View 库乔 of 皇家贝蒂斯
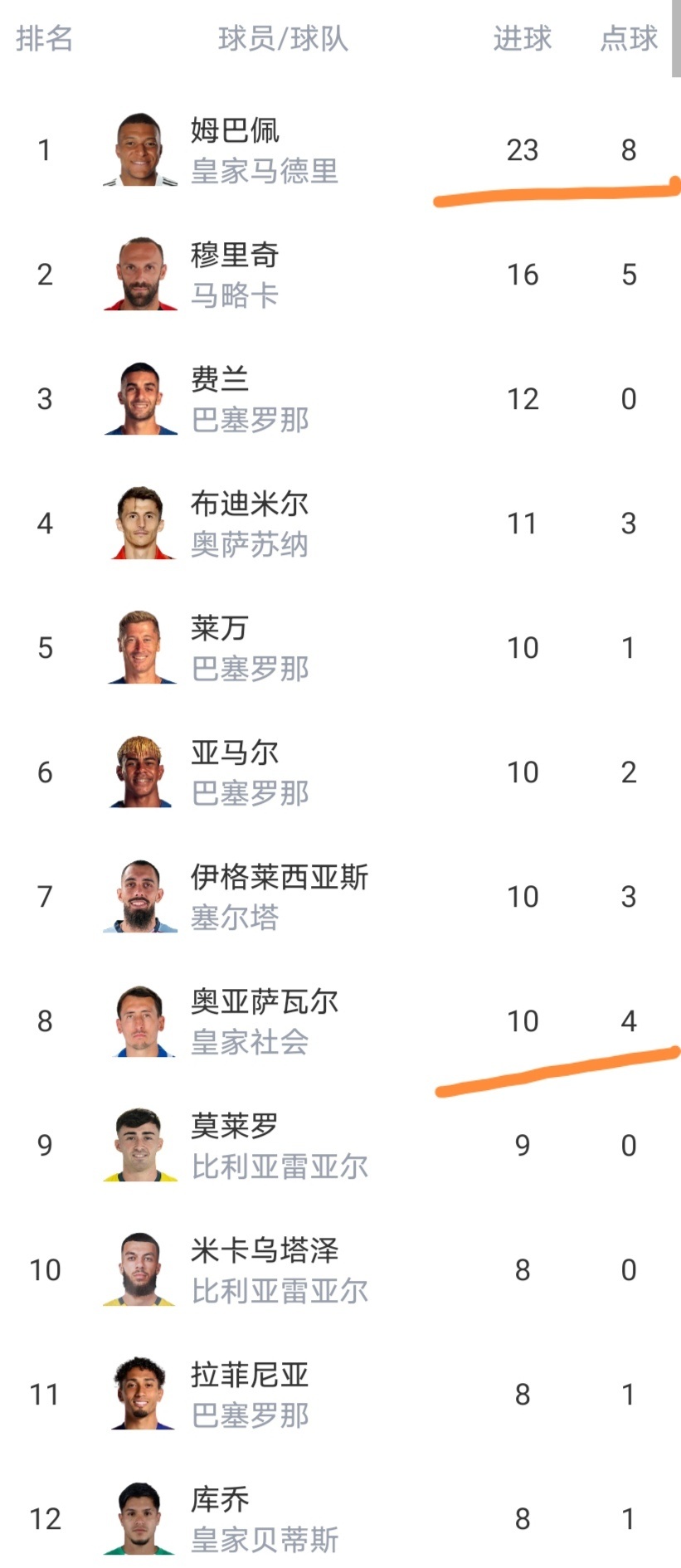The height and width of the screenshot is (1568, 681). 220,1500
